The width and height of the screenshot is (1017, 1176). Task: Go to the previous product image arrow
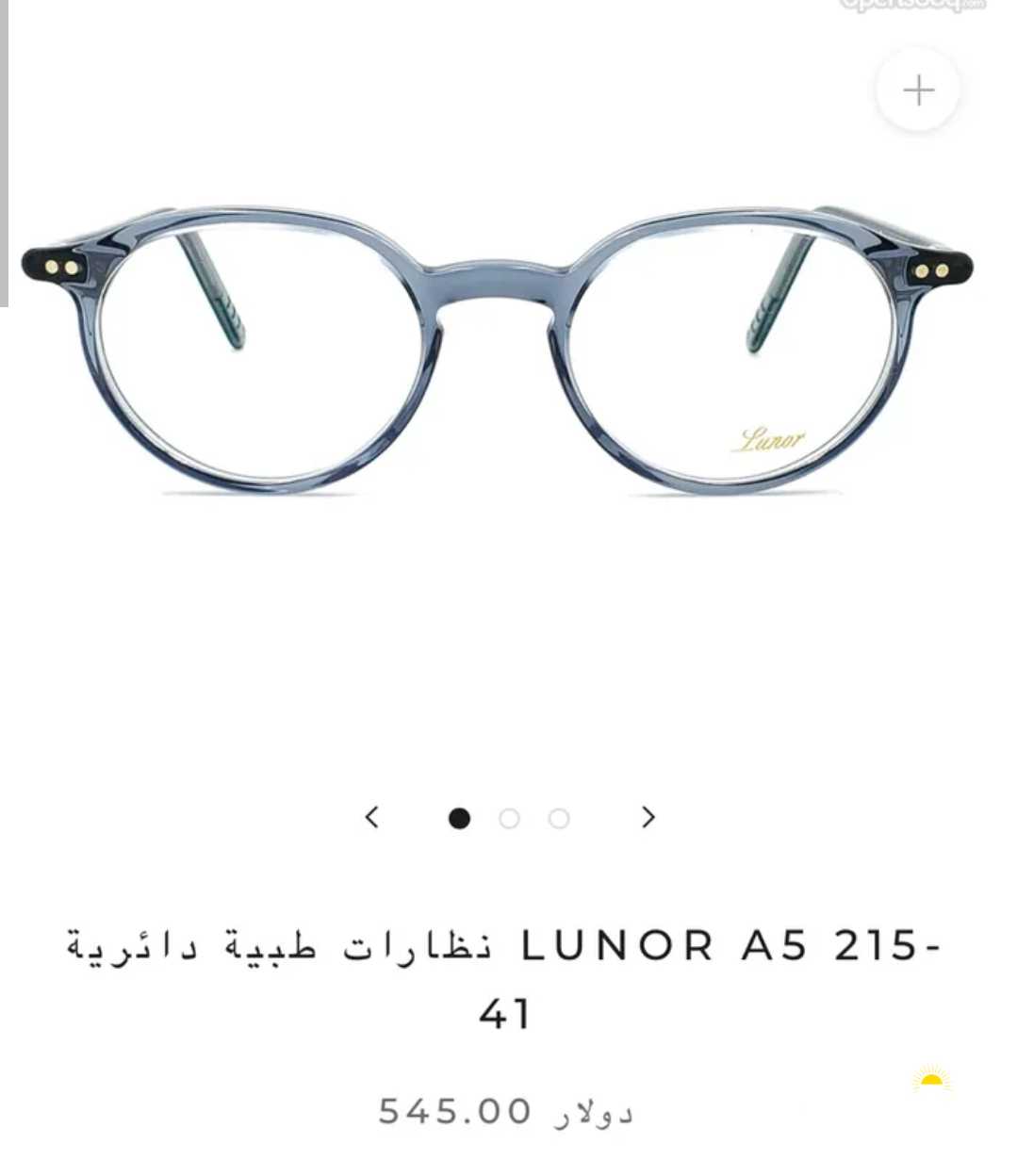coord(372,817)
